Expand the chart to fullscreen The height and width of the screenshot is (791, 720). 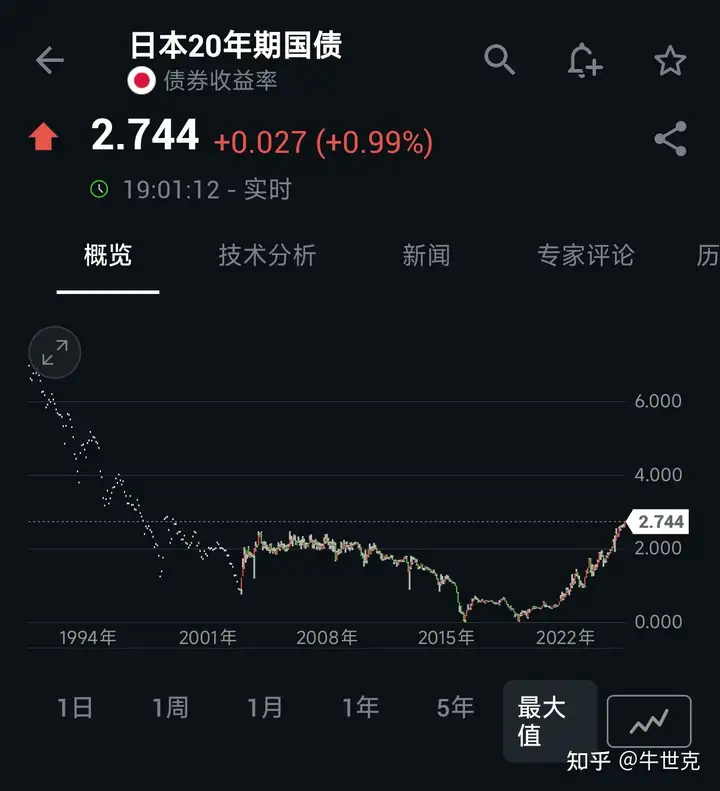tap(54, 353)
